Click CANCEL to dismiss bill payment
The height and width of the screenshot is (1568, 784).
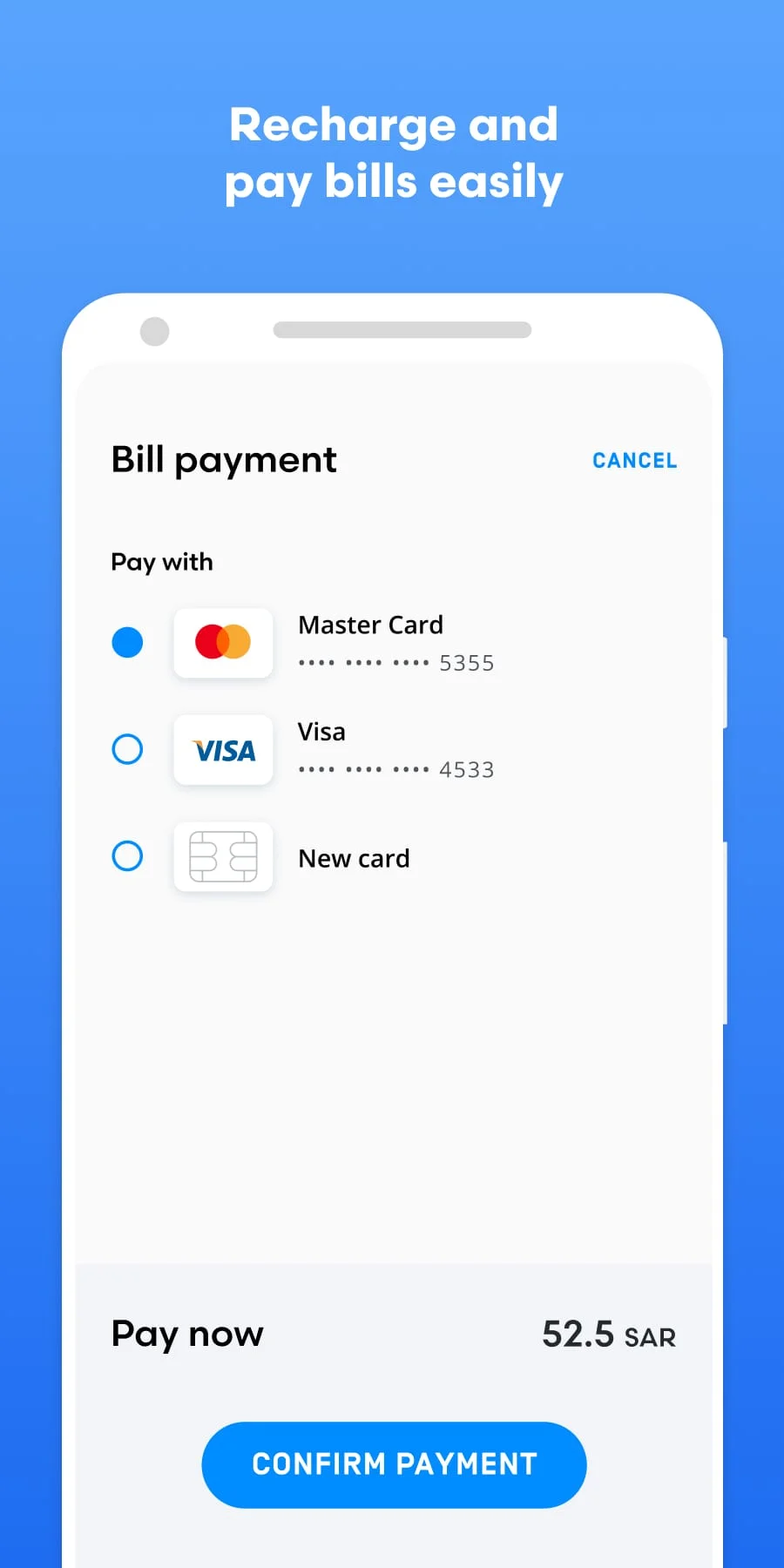coord(635,460)
